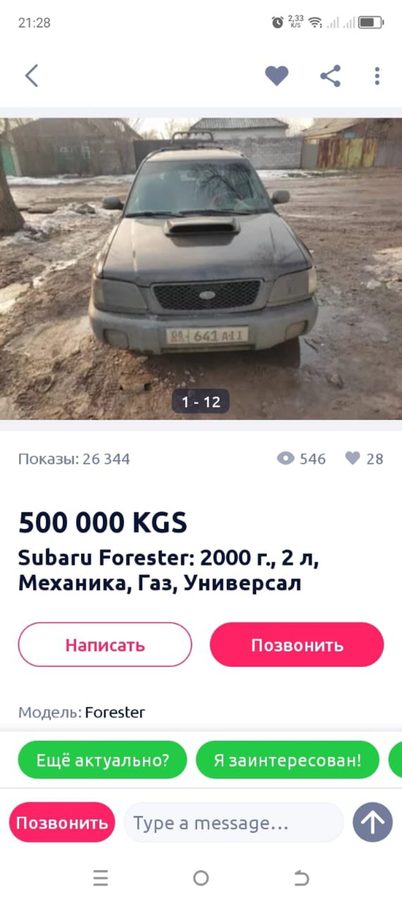Image resolution: width=402 pixels, height=900 pixels.
Task: Open recent apps from the navigation bar
Action: 100,878
